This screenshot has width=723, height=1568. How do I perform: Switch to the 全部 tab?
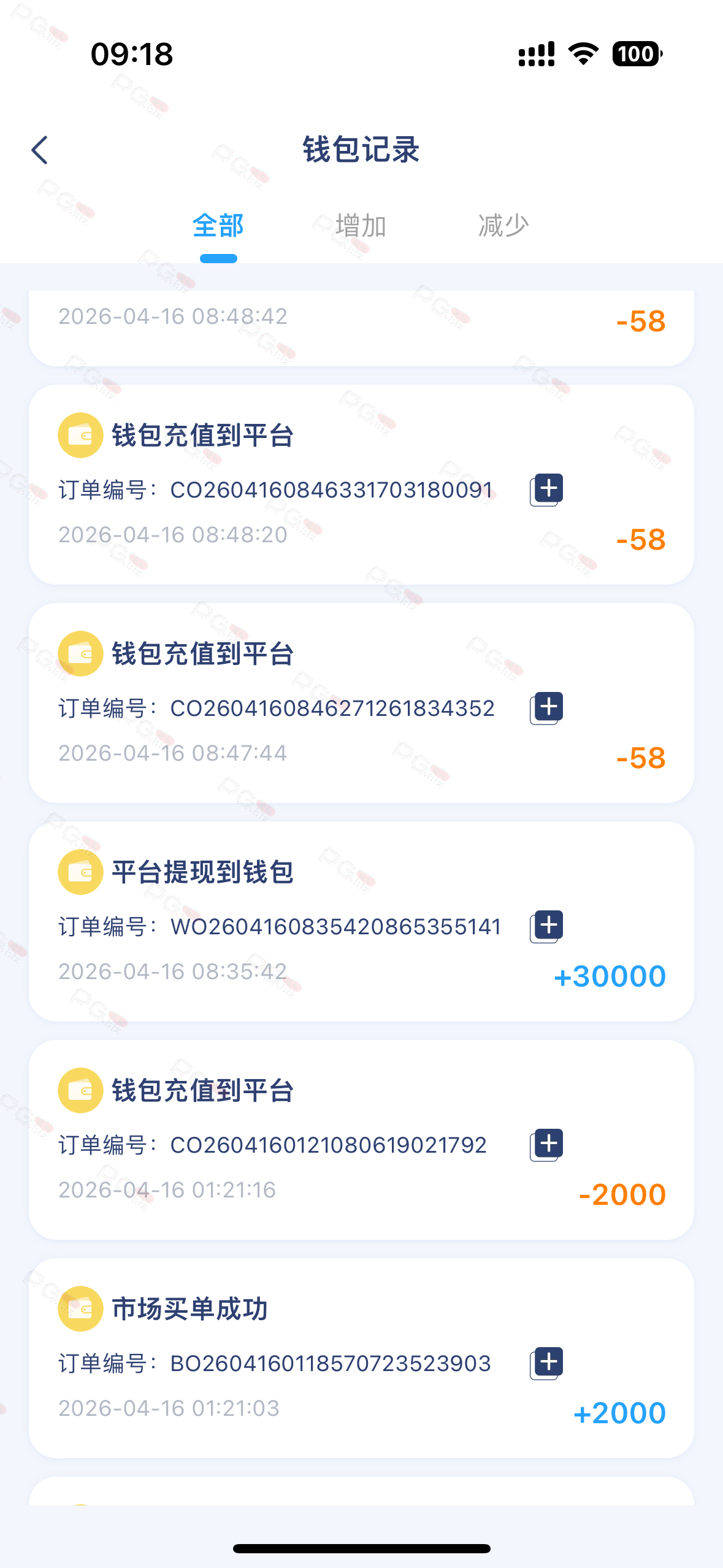coord(218,226)
